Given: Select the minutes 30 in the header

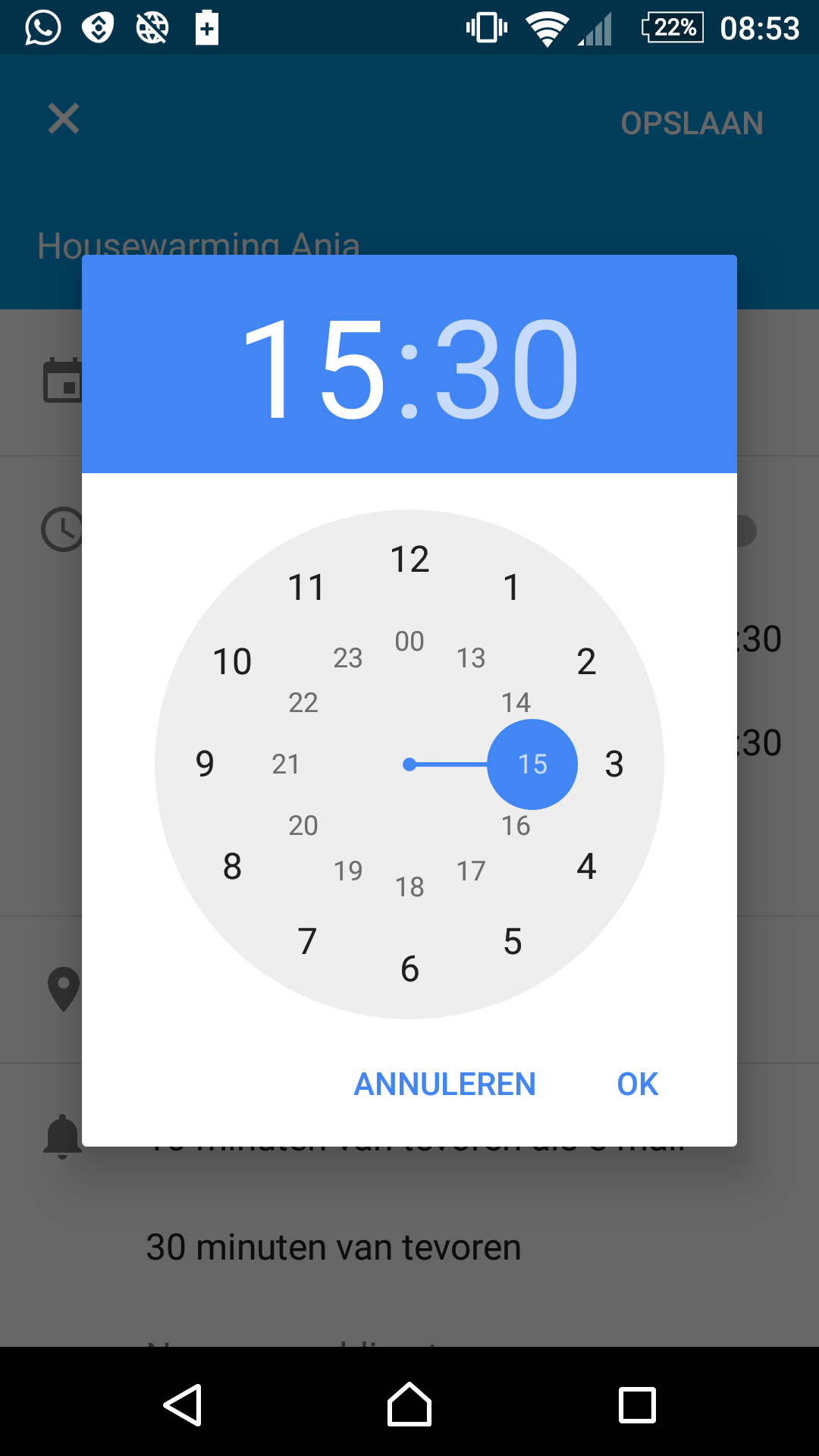Looking at the screenshot, I should point(507,369).
